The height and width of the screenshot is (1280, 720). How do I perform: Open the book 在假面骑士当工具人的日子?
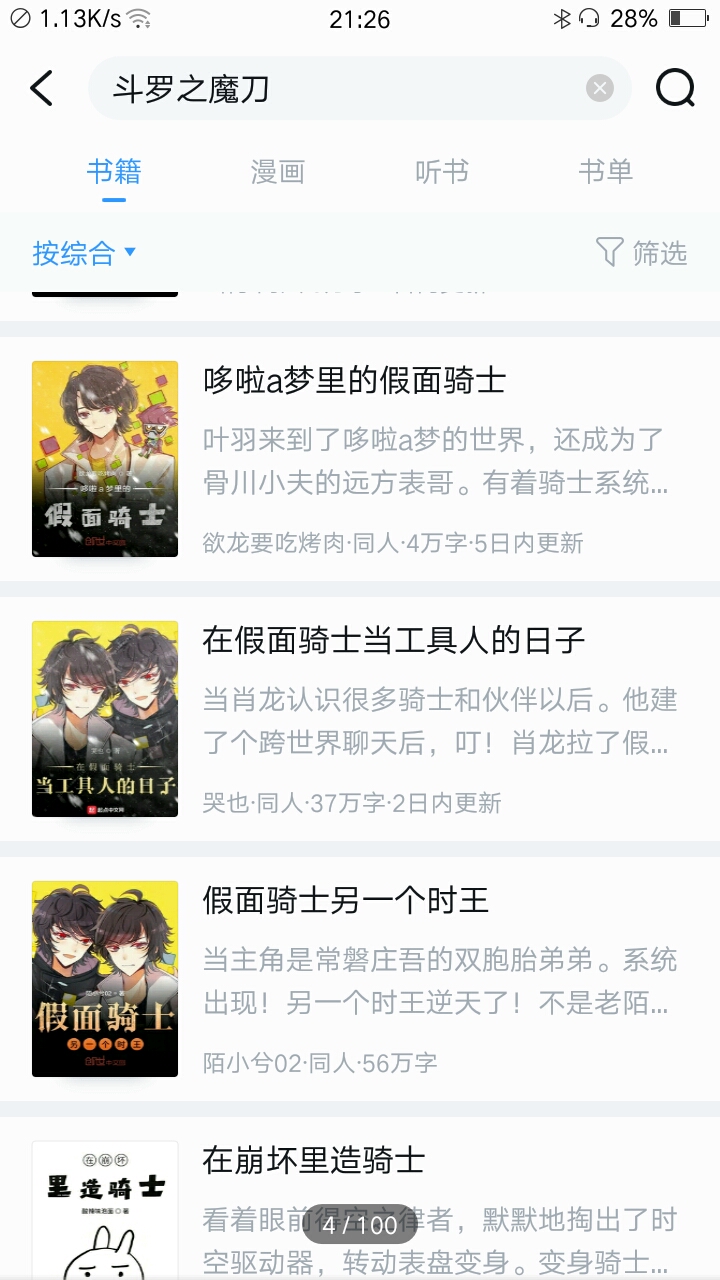(360, 719)
